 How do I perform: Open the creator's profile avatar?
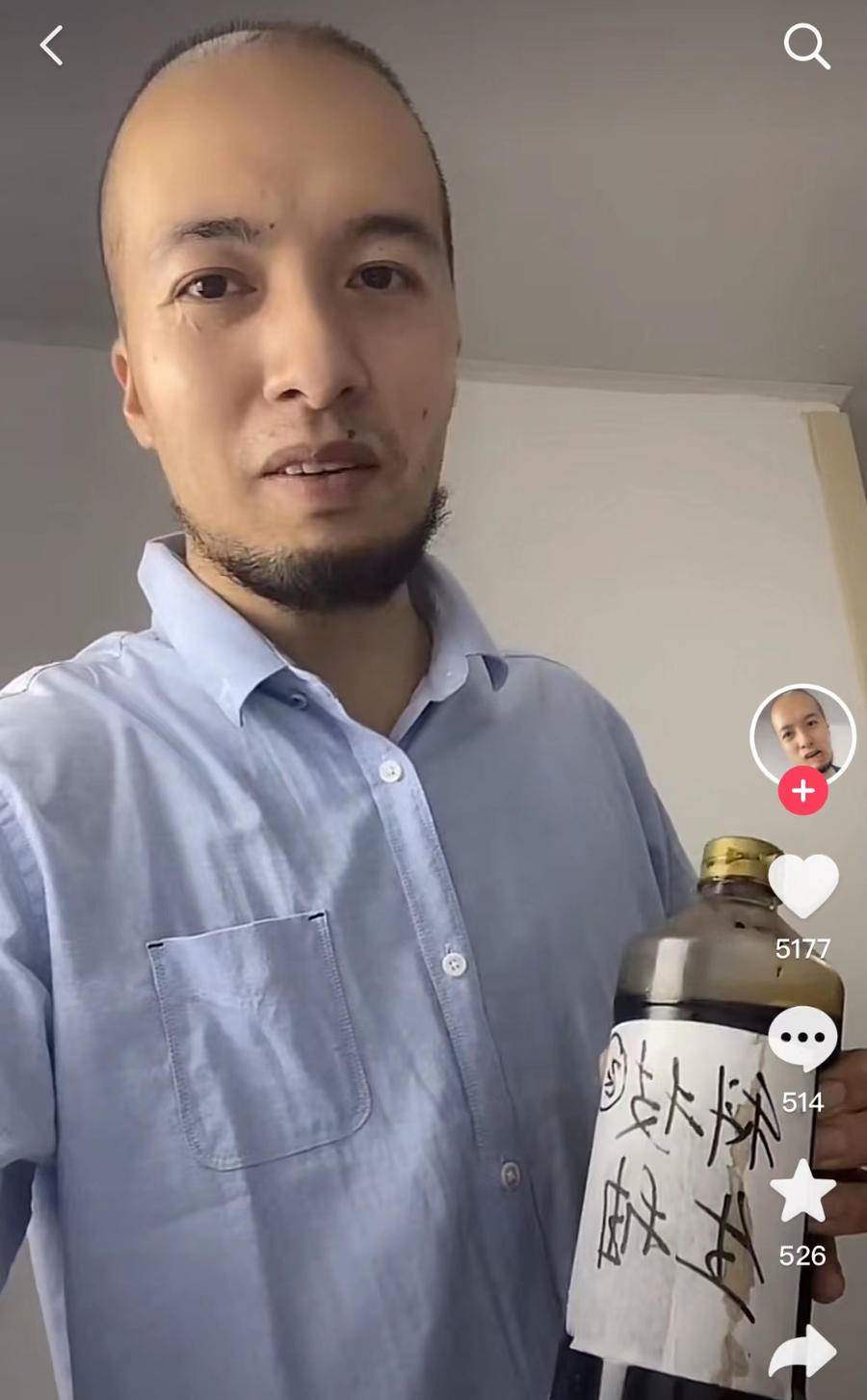click(802, 734)
